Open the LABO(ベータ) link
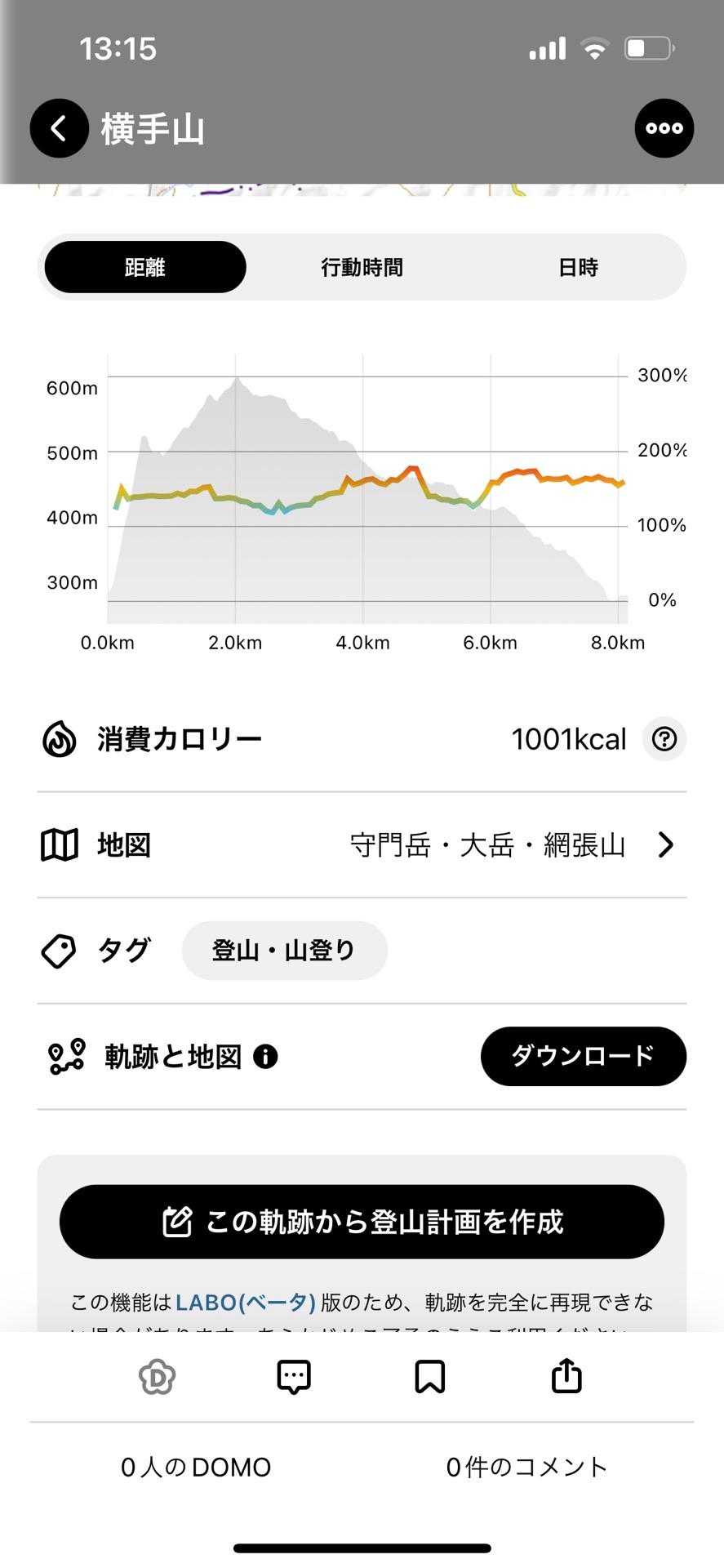 click(245, 1302)
